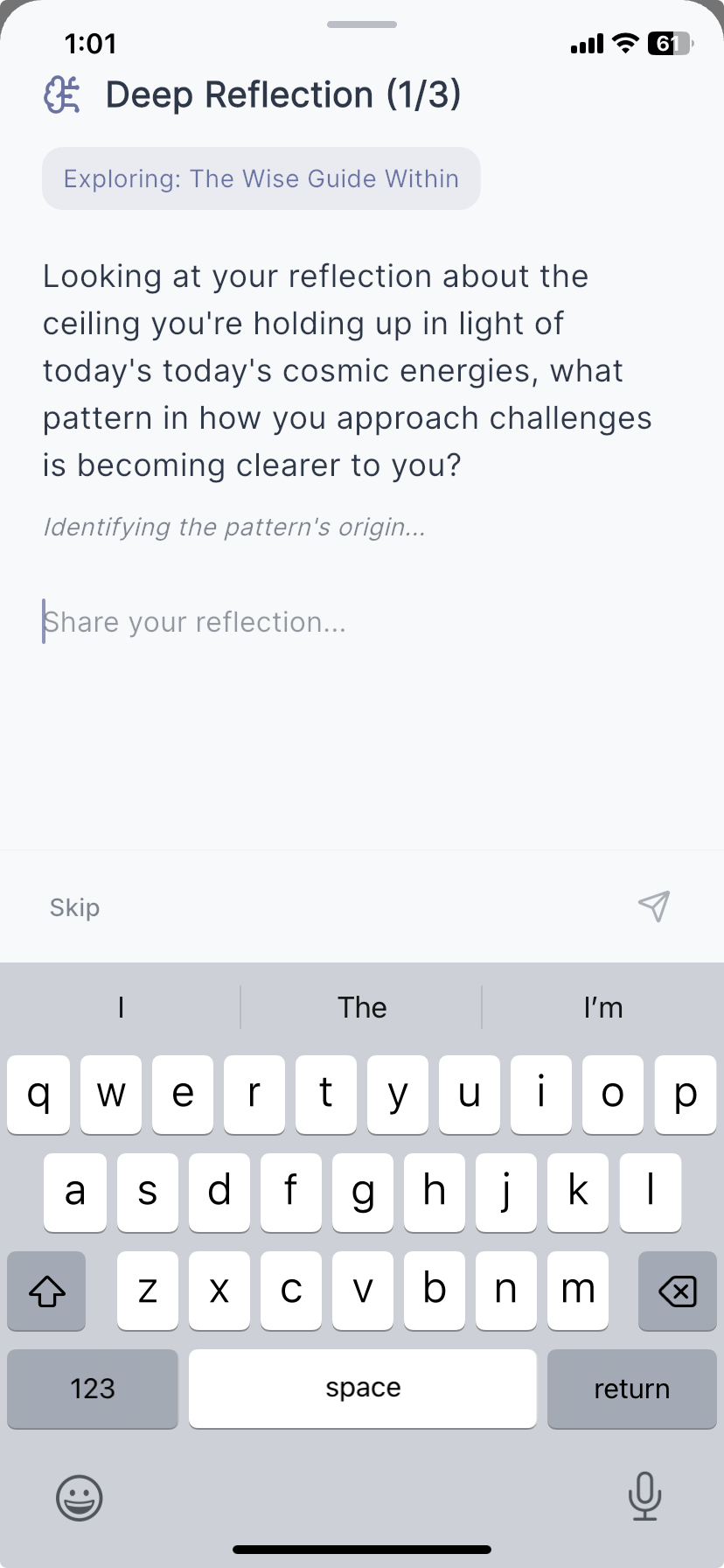Open the emoji keyboard
This screenshot has width=724, height=1568.
pyautogui.click(x=79, y=1497)
